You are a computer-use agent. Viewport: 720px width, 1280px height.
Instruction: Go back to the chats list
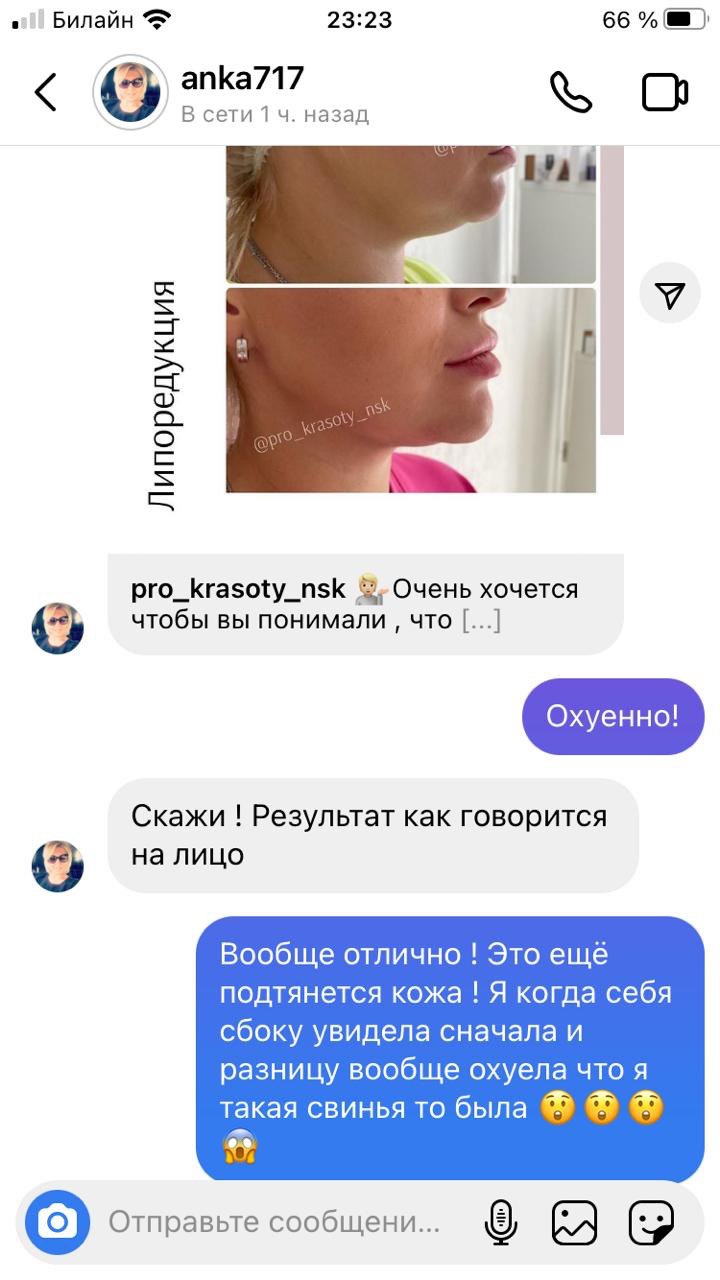tap(46, 92)
